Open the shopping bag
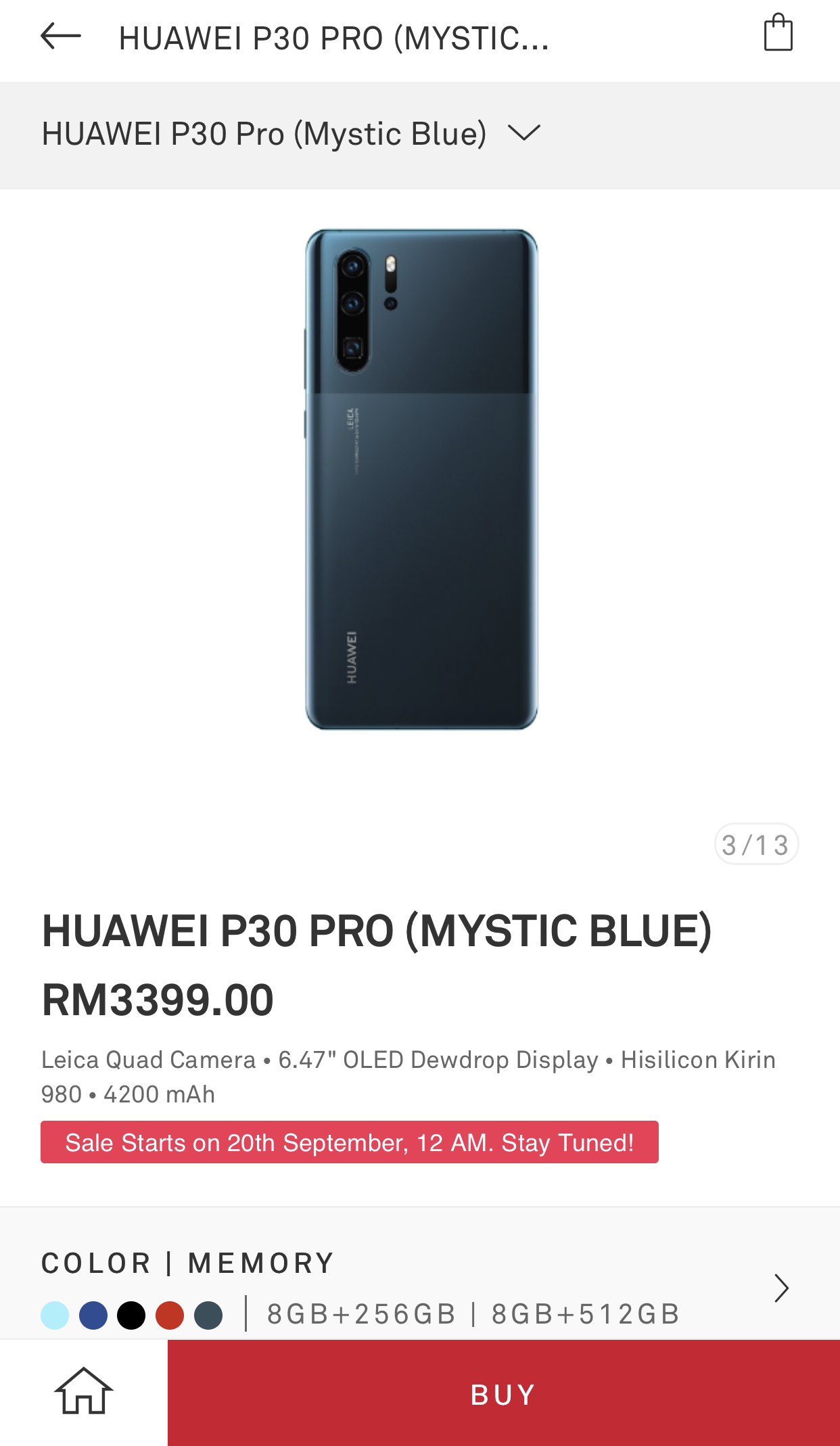The height and width of the screenshot is (1446, 840). coord(778,33)
